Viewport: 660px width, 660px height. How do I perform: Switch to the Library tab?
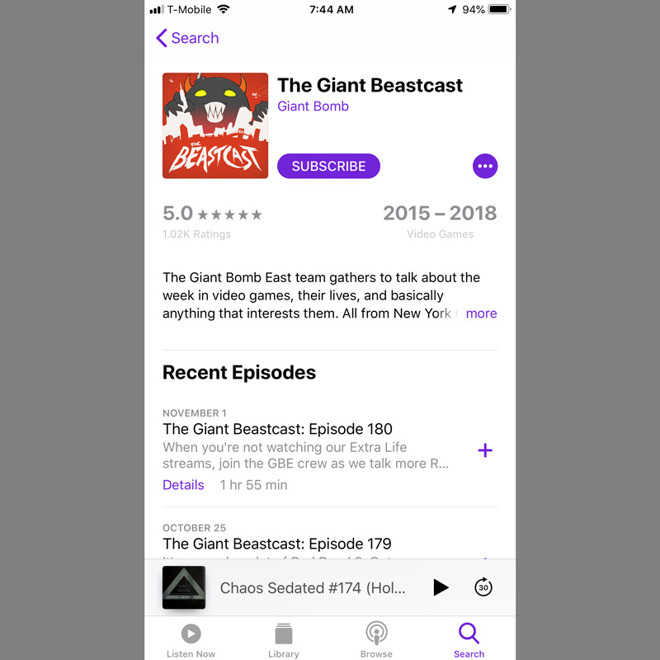(283, 640)
